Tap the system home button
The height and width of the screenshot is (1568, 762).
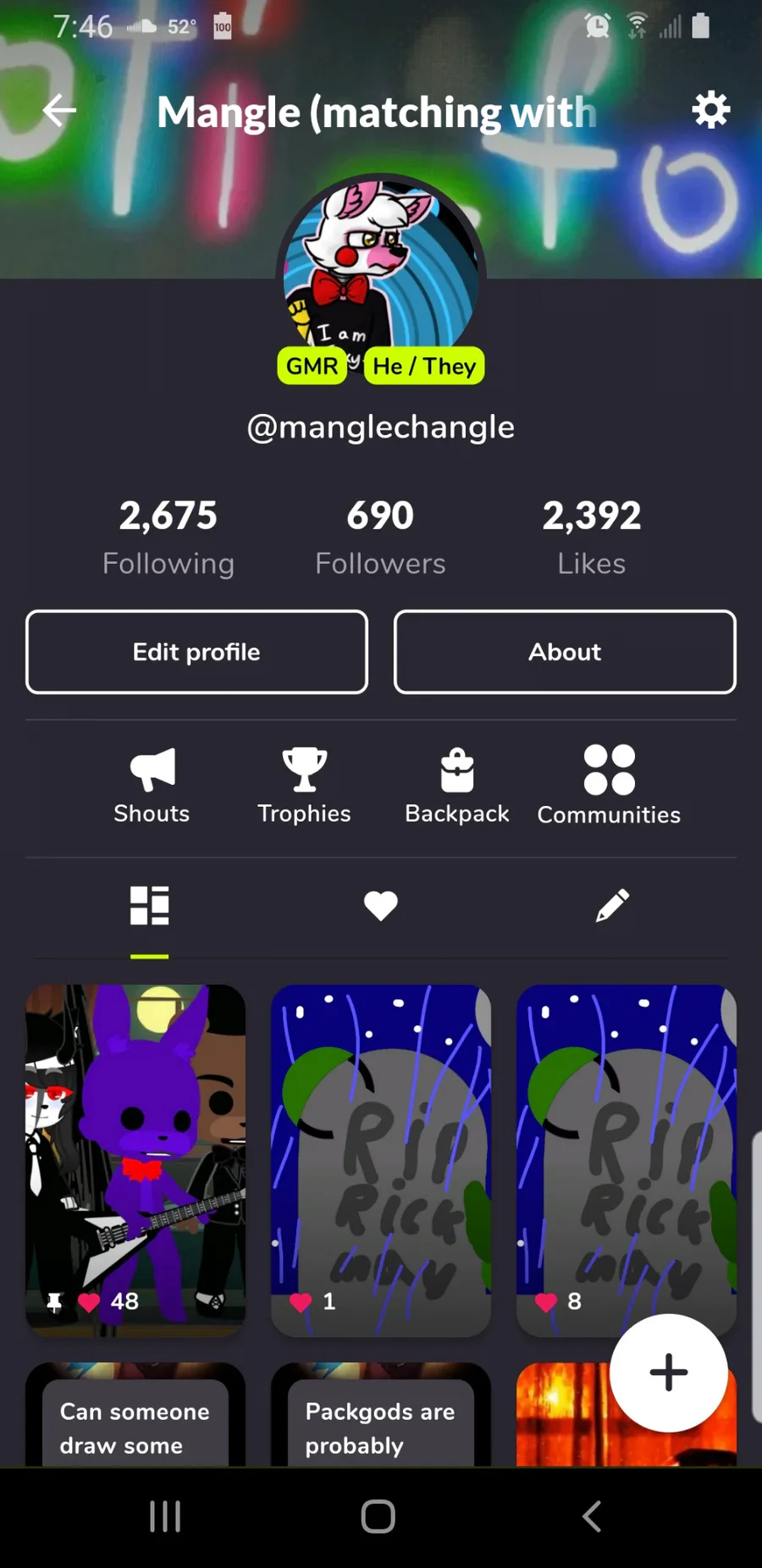(x=378, y=1516)
